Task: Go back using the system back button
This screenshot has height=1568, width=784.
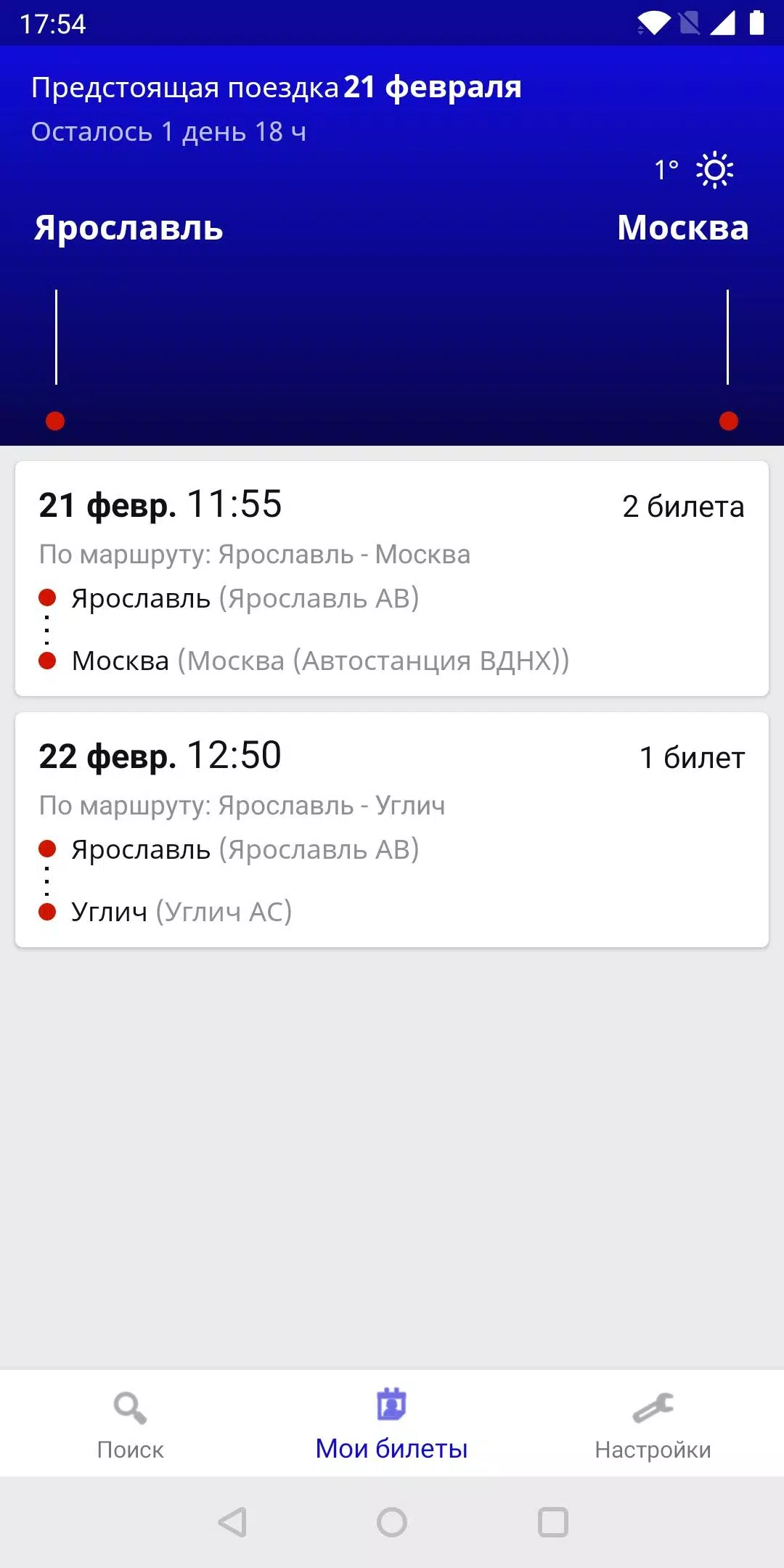Action: pyautogui.click(x=232, y=1522)
